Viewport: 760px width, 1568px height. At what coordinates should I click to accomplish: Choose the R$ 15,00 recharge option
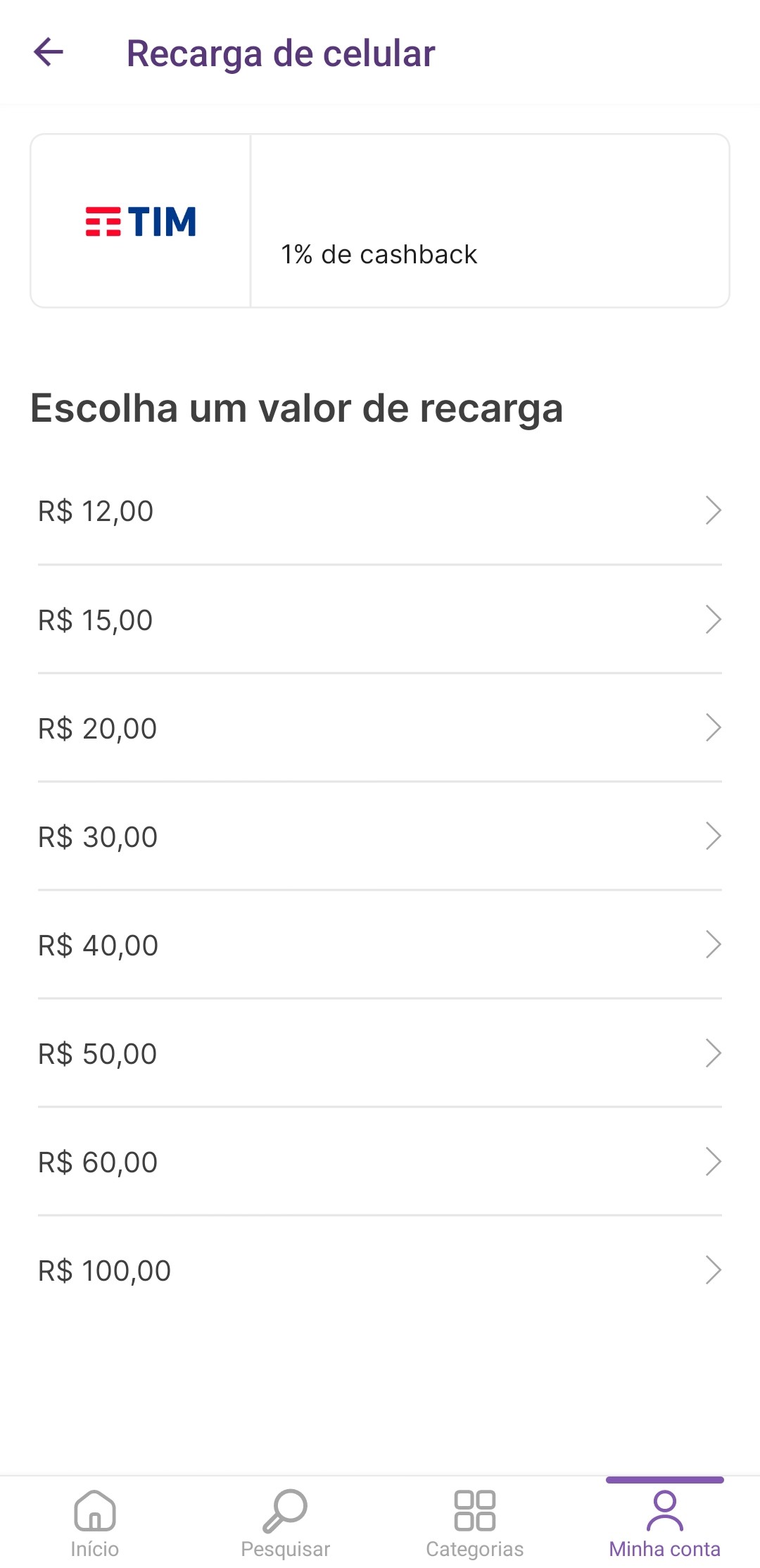(380, 620)
